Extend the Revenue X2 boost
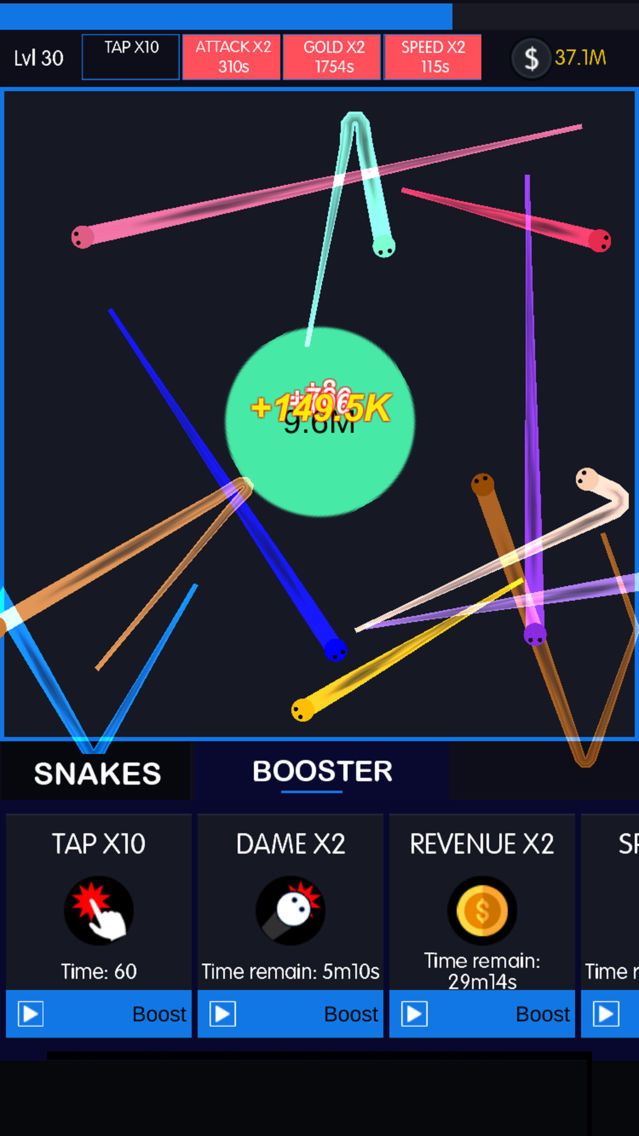The width and height of the screenshot is (639, 1136). click(482, 1014)
